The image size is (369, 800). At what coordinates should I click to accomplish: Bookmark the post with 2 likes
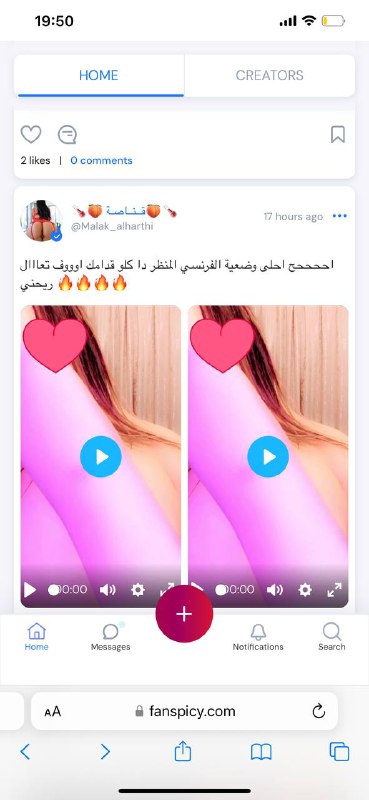(338, 135)
